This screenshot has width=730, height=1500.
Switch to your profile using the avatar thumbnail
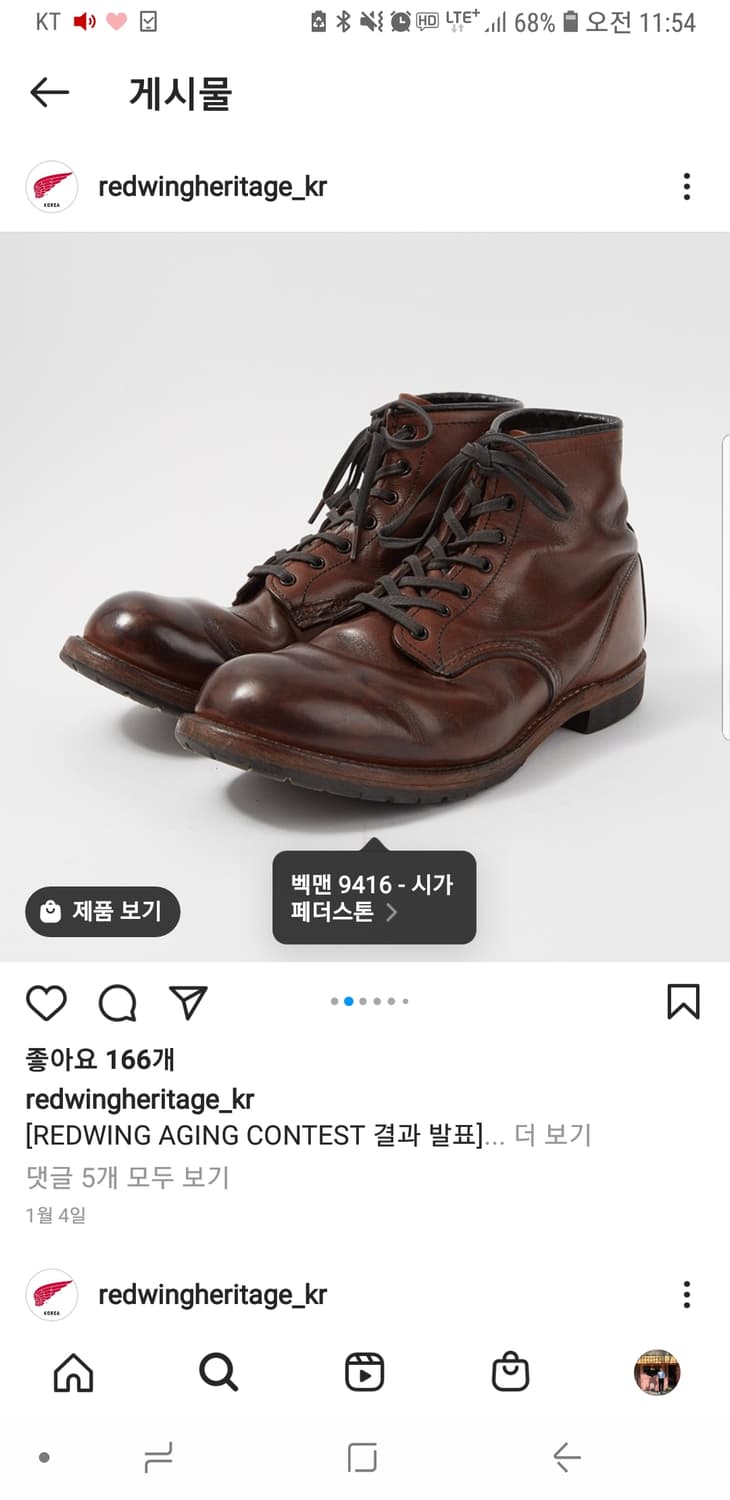click(x=655, y=1373)
